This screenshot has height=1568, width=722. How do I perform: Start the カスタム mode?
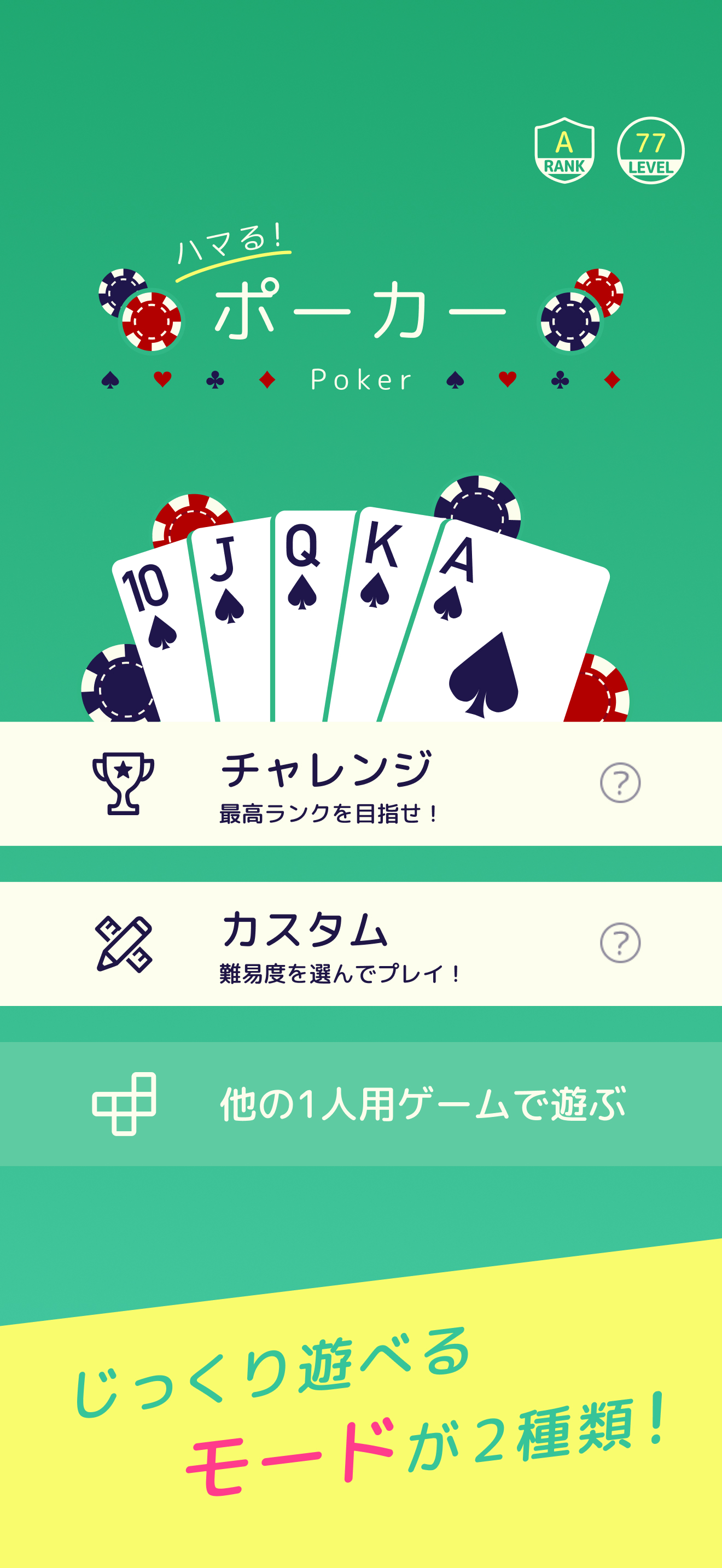(361, 944)
